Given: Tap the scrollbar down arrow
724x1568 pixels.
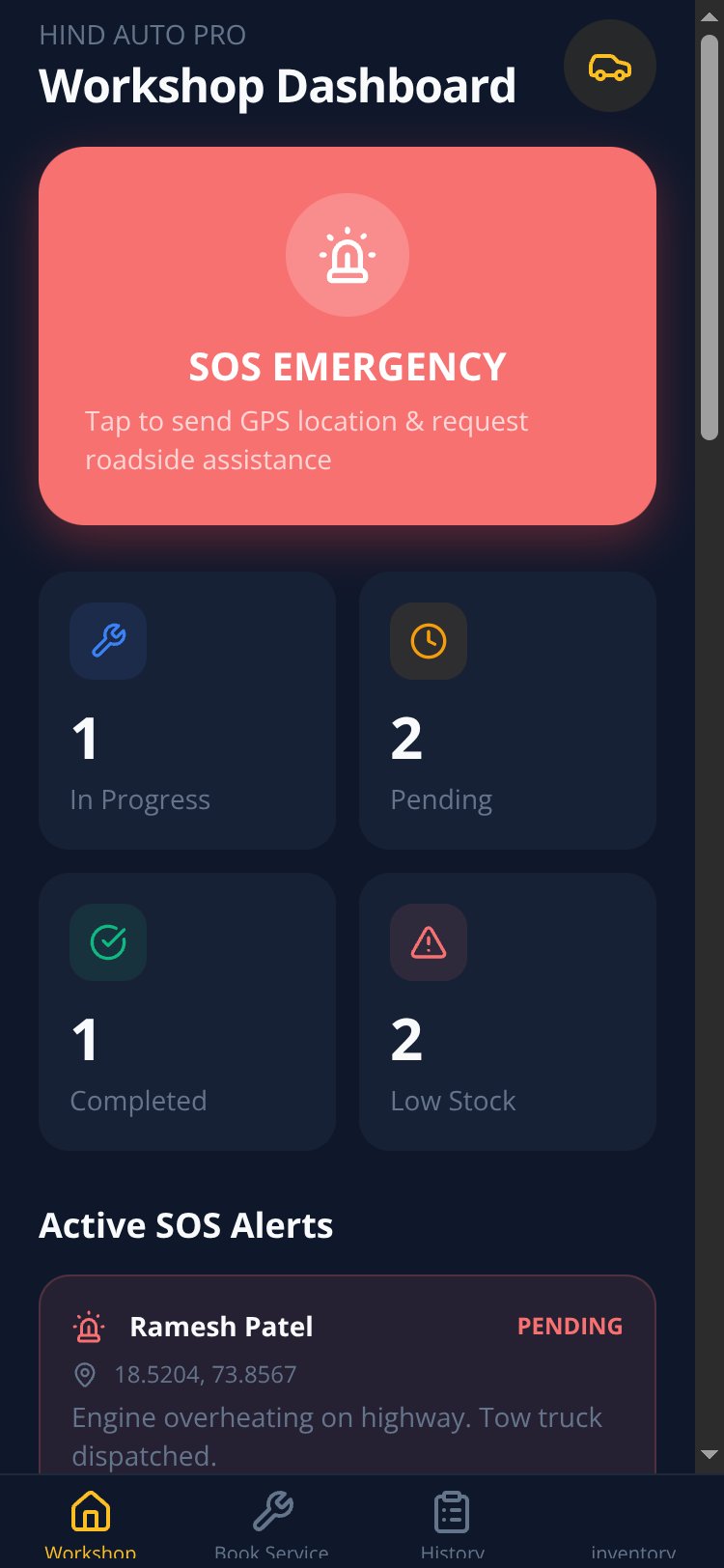Looking at the screenshot, I should (710, 1454).
